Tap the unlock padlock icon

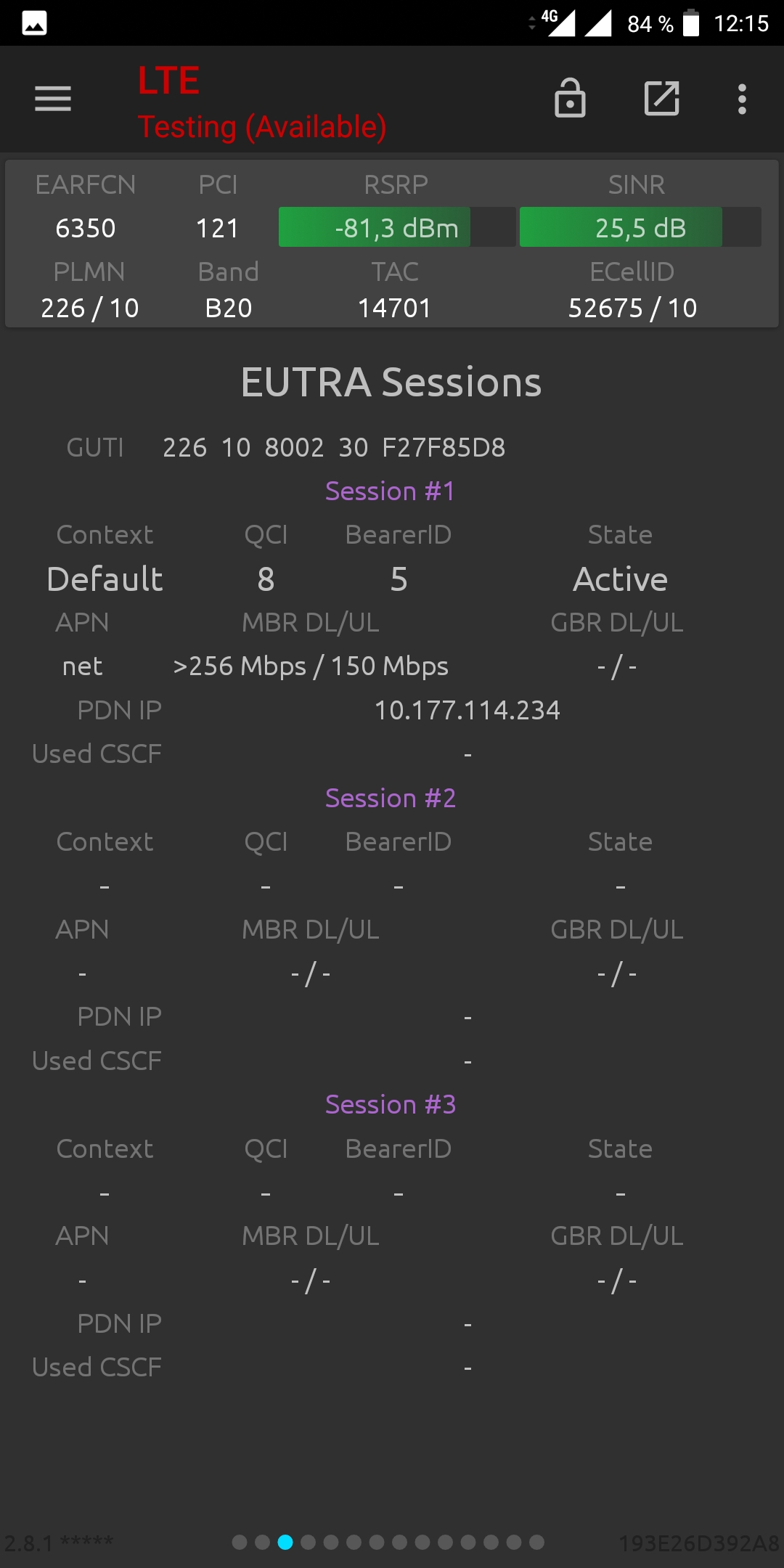tap(570, 98)
